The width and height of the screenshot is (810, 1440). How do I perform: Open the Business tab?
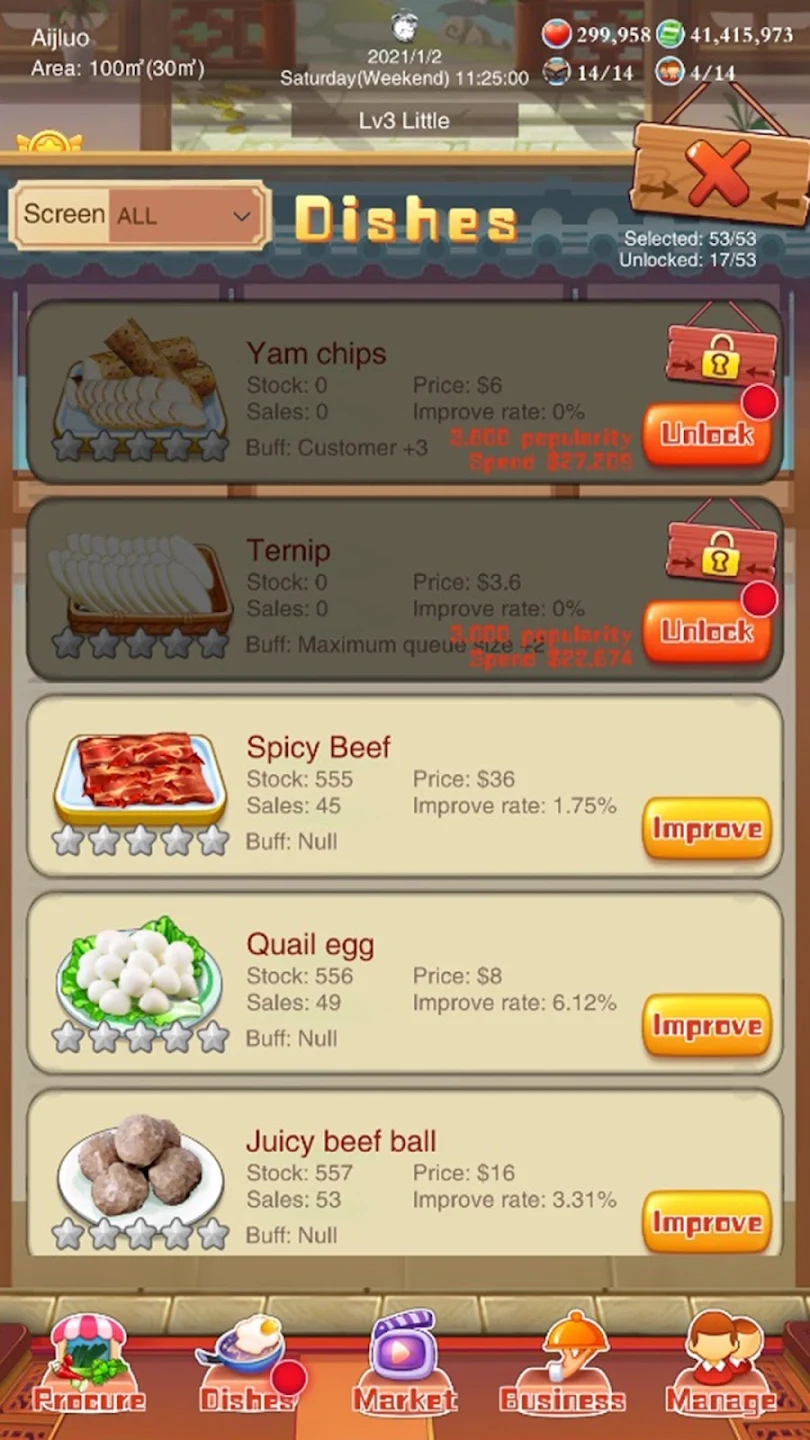[x=562, y=1365]
